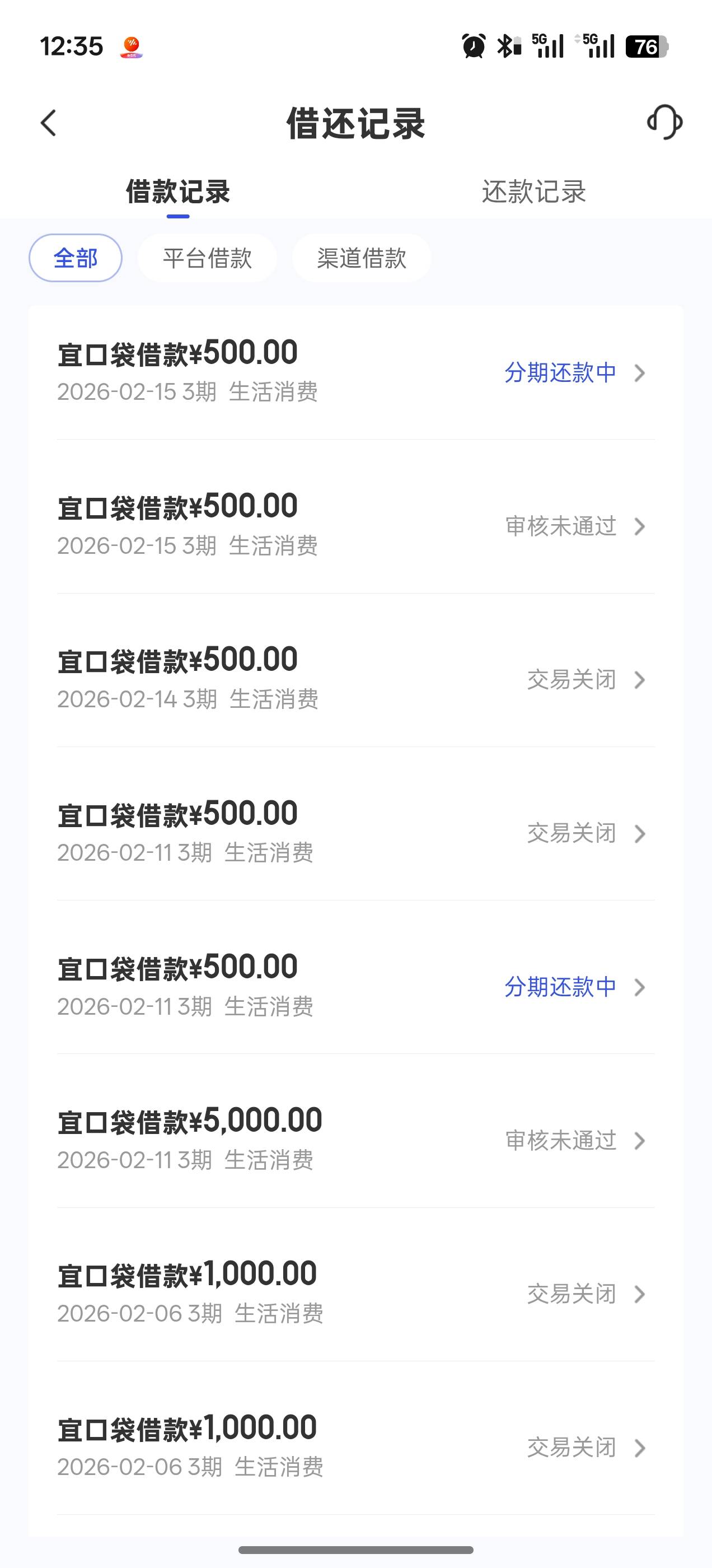Open the 2026-02-11 ¥500 loan marked 交易关闭
Image resolution: width=712 pixels, height=1568 pixels.
pos(355,832)
